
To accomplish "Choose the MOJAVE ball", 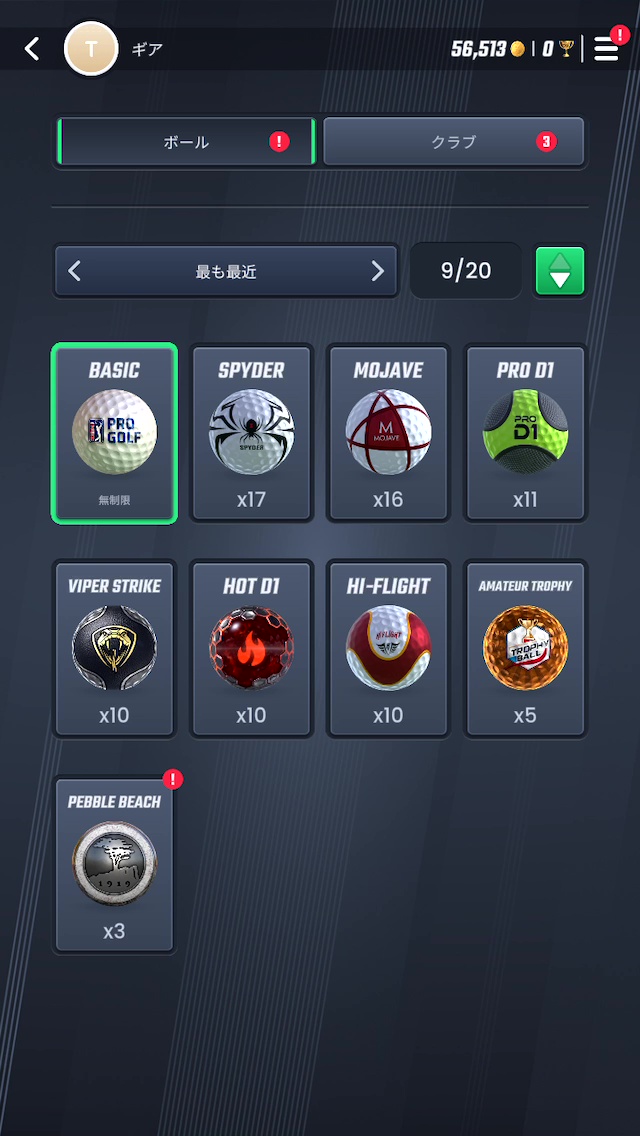I will pyautogui.click(x=388, y=433).
